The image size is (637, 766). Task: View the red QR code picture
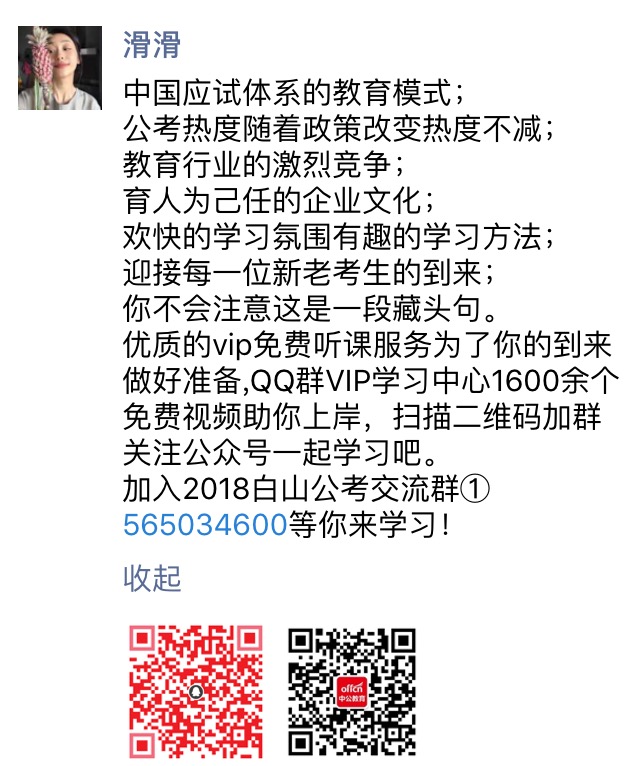(196, 690)
